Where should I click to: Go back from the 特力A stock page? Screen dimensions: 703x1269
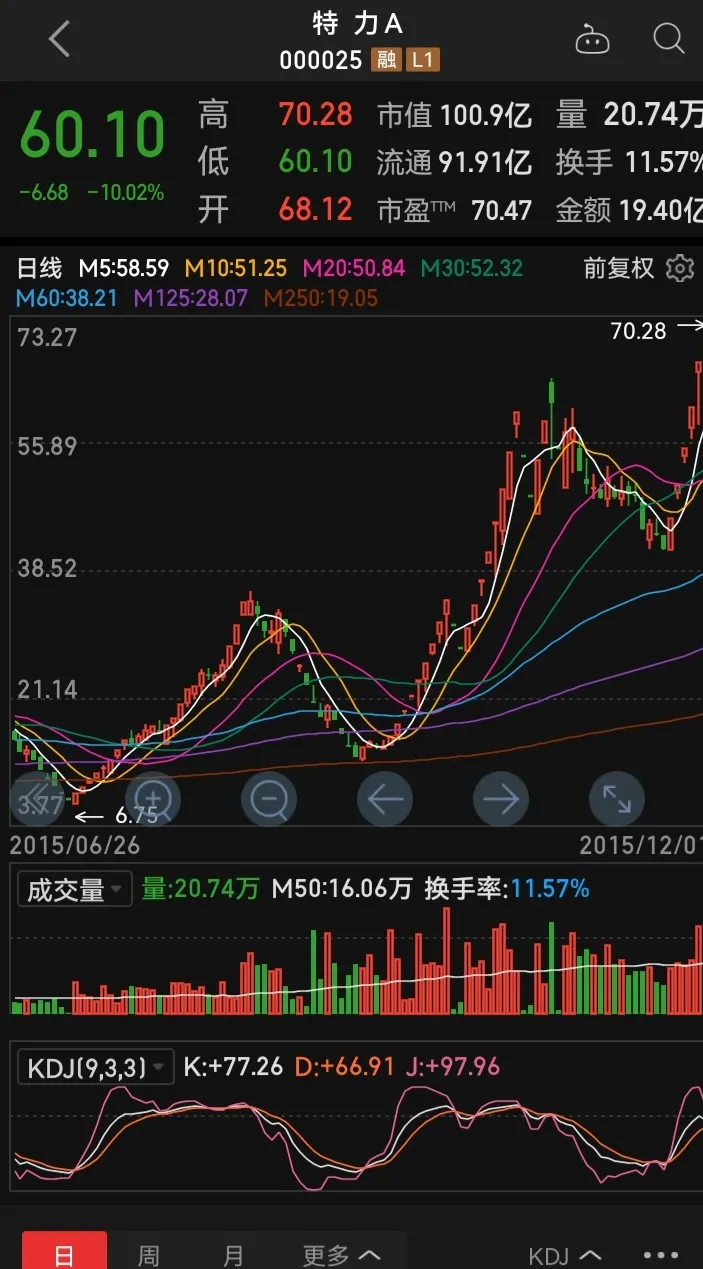point(60,40)
